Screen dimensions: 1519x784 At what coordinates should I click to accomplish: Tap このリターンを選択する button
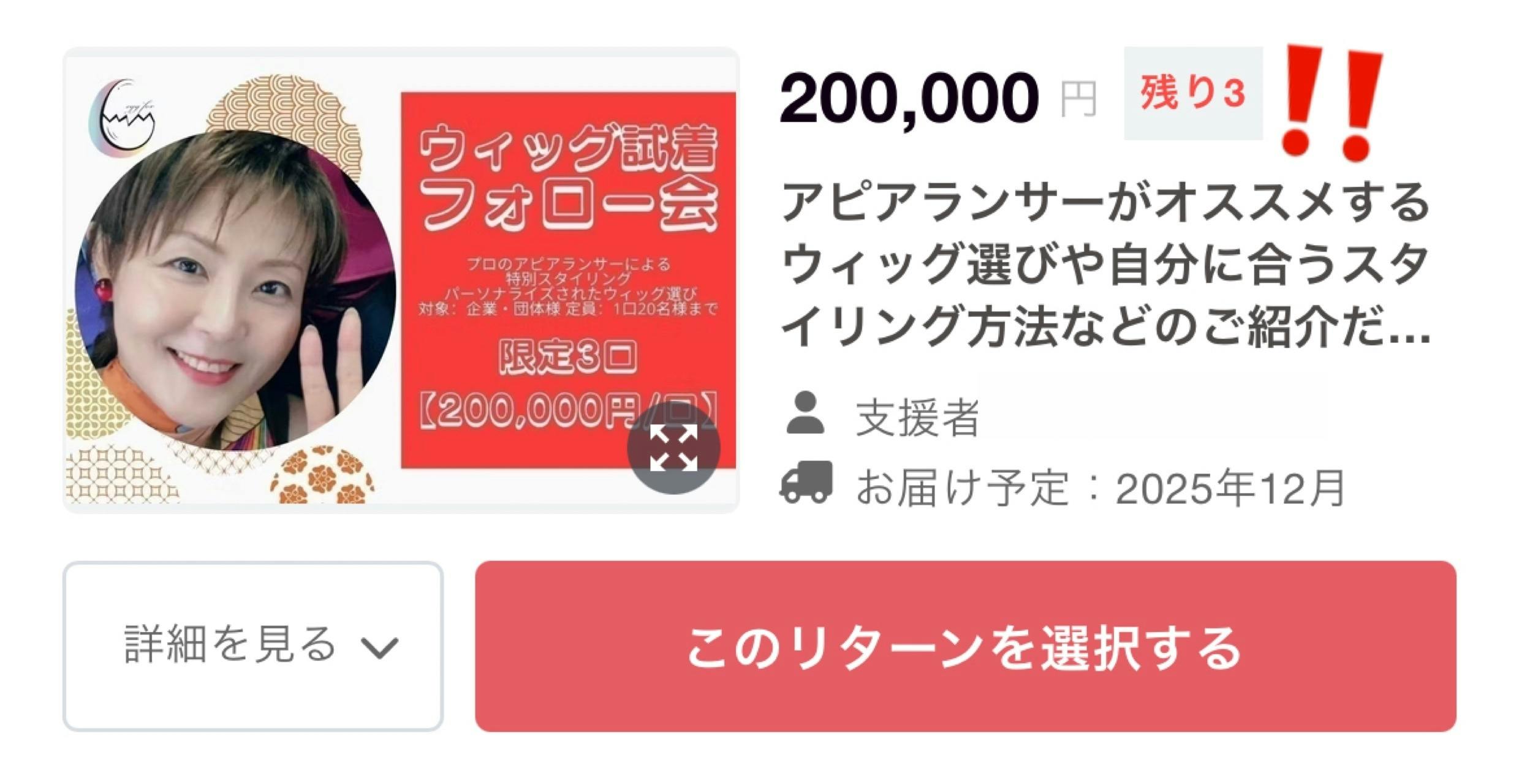tap(965, 646)
